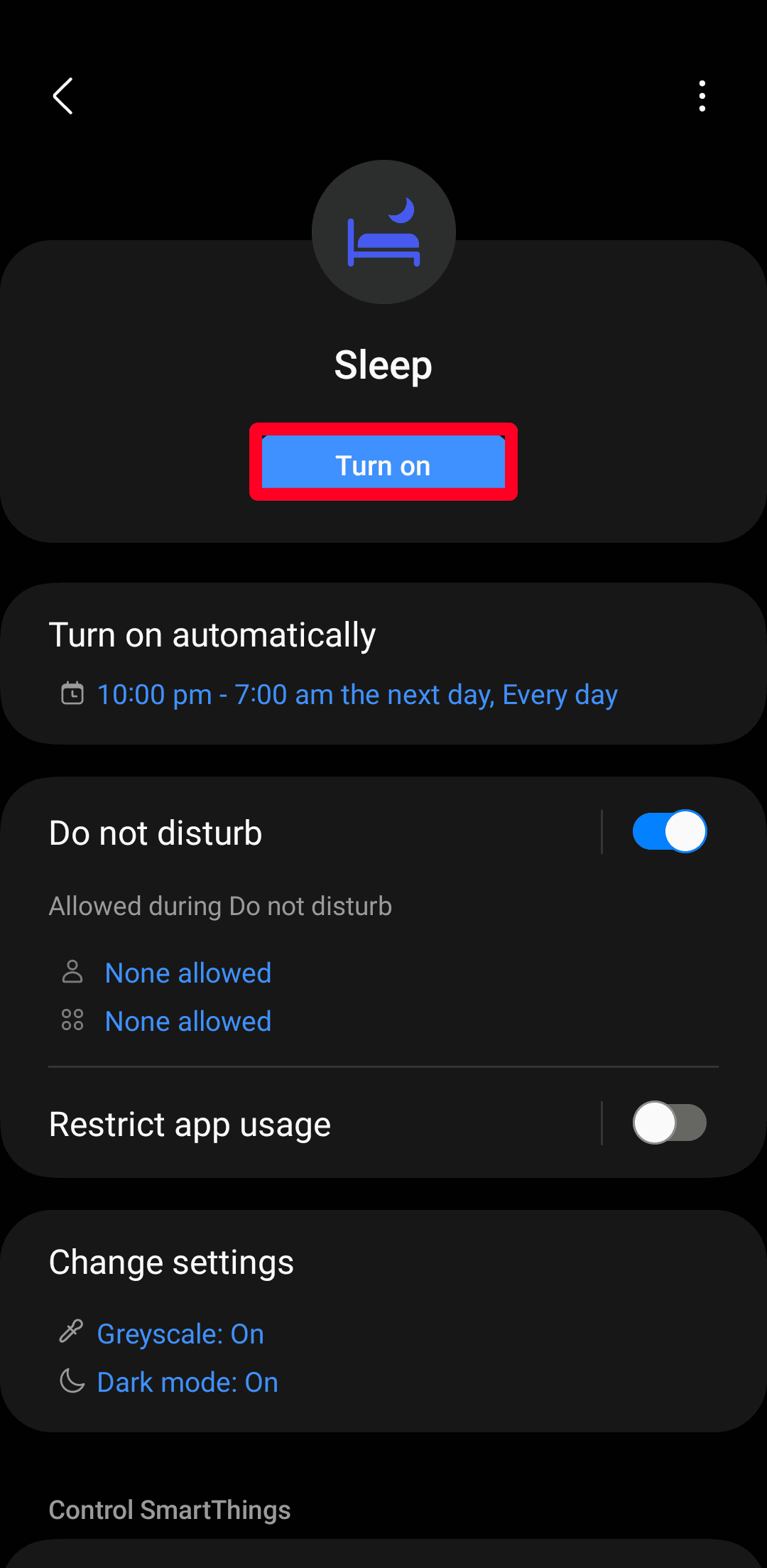Edit the 10:00 pm - 7:00 am schedule

pyautogui.click(x=357, y=695)
